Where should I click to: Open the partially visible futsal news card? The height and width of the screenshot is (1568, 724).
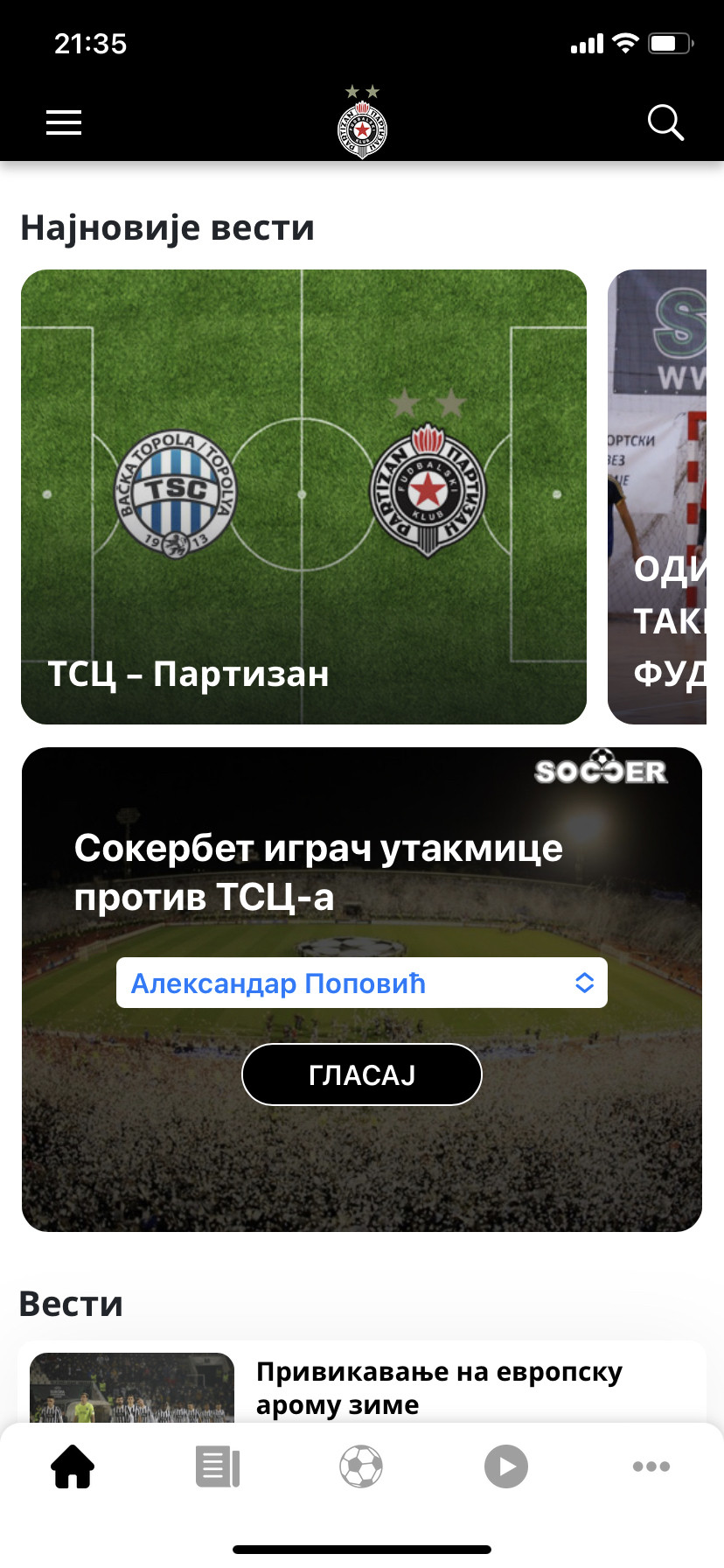[x=658, y=496]
